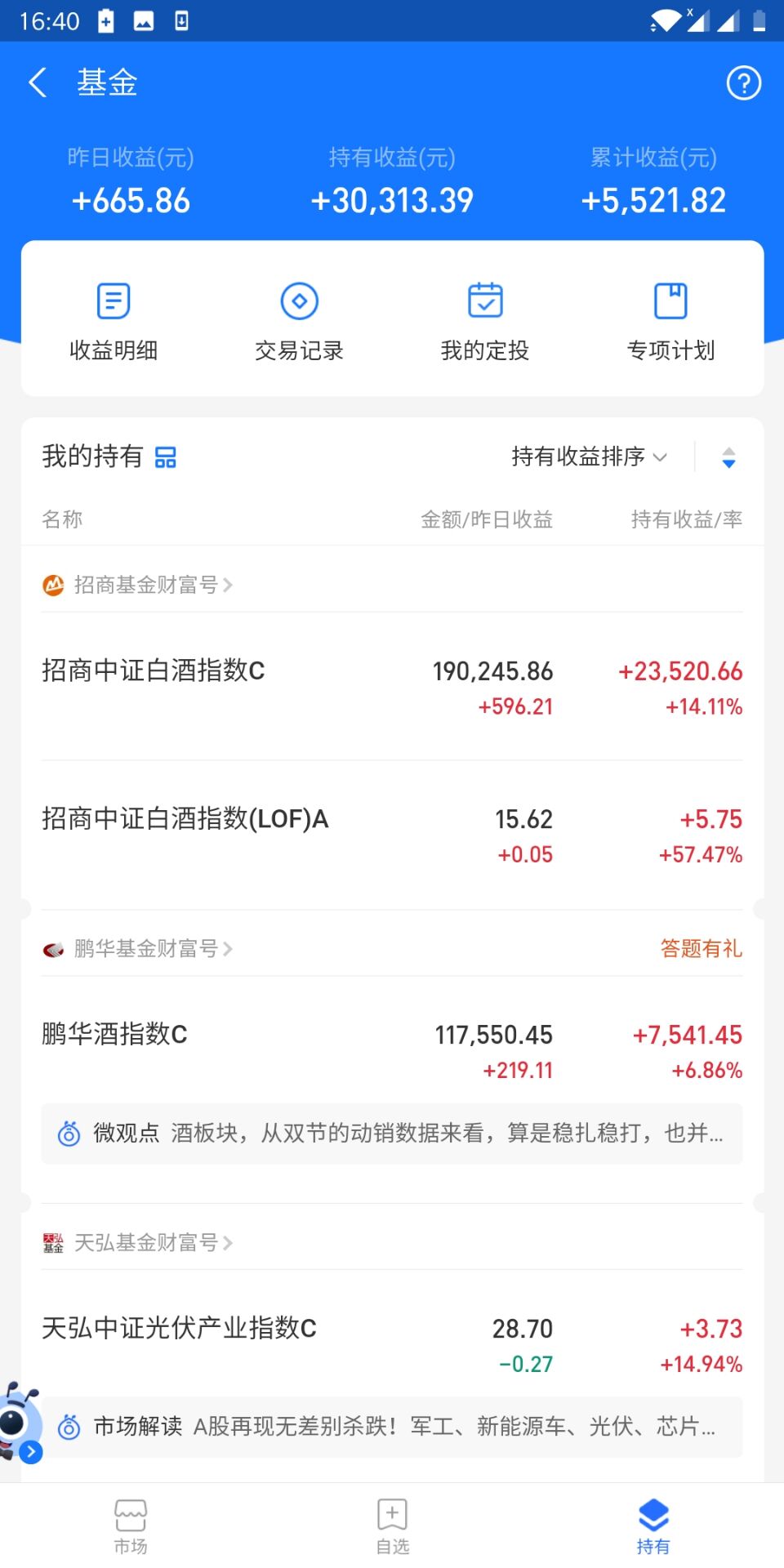Screen dimensions: 784x1568
Task: View 交易记录 transaction records
Action: (x=299, y=322)
